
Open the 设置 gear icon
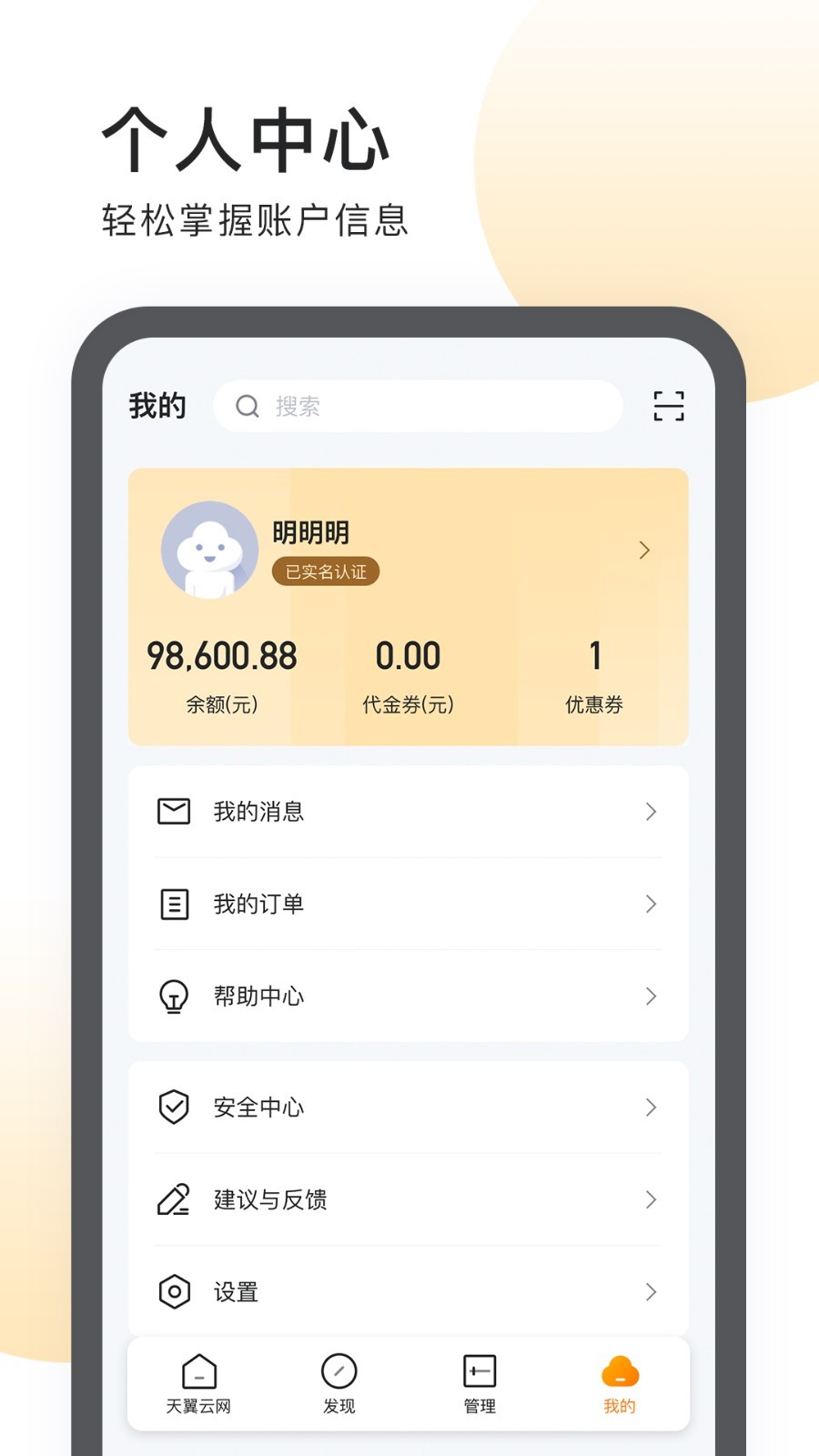[174, 1291]
